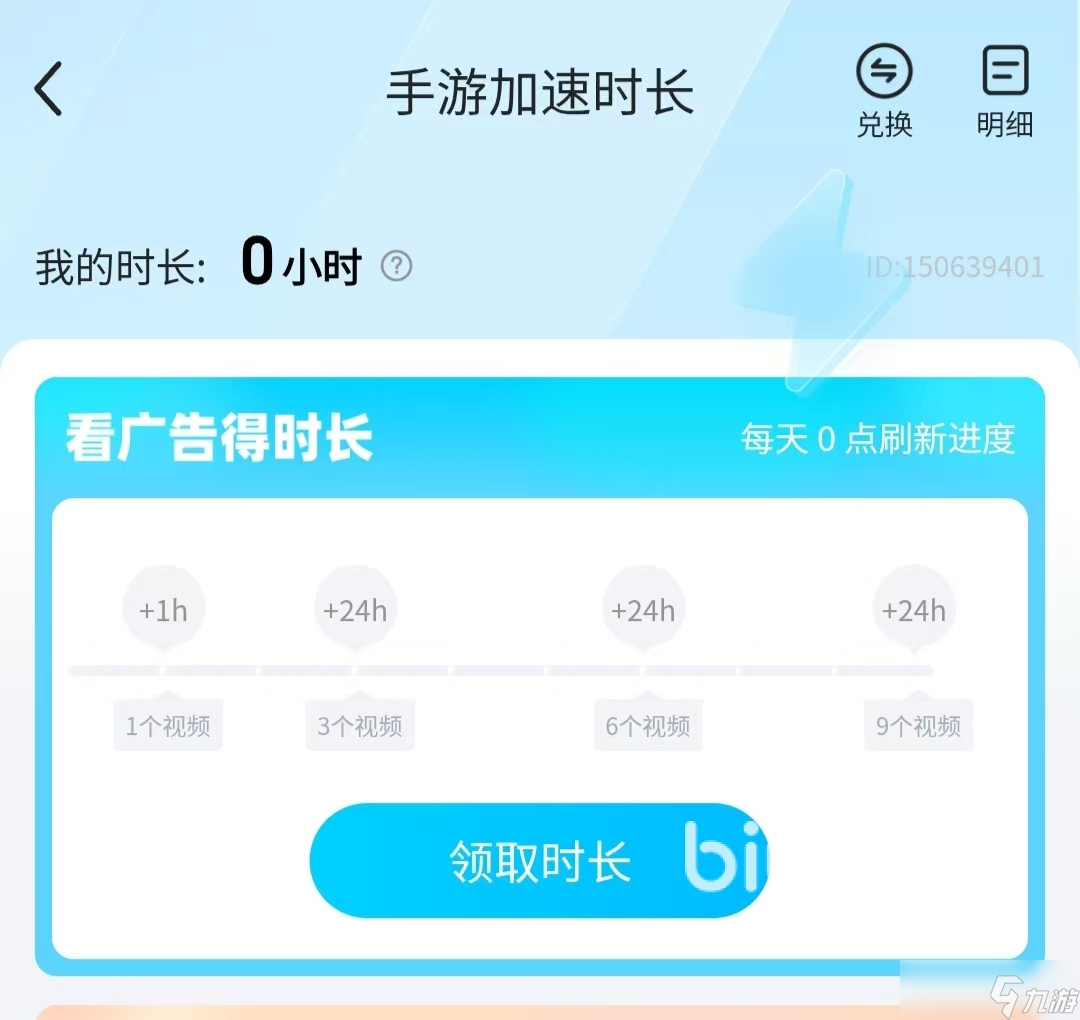Tap the 领取时长 button
The image size is (1080, 1020).
point(539,860)
